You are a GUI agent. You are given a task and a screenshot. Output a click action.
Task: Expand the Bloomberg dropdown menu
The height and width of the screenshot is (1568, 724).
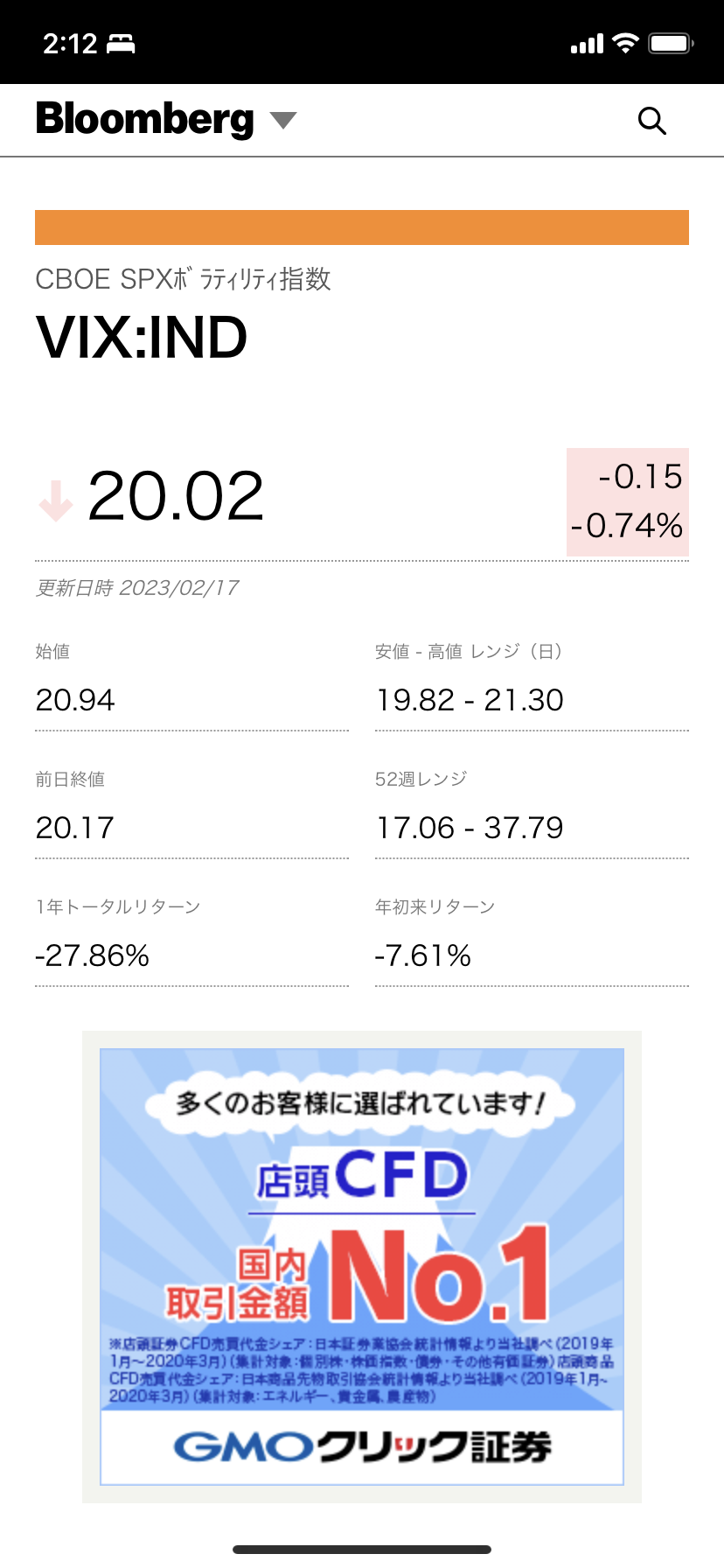pos(283,121)
